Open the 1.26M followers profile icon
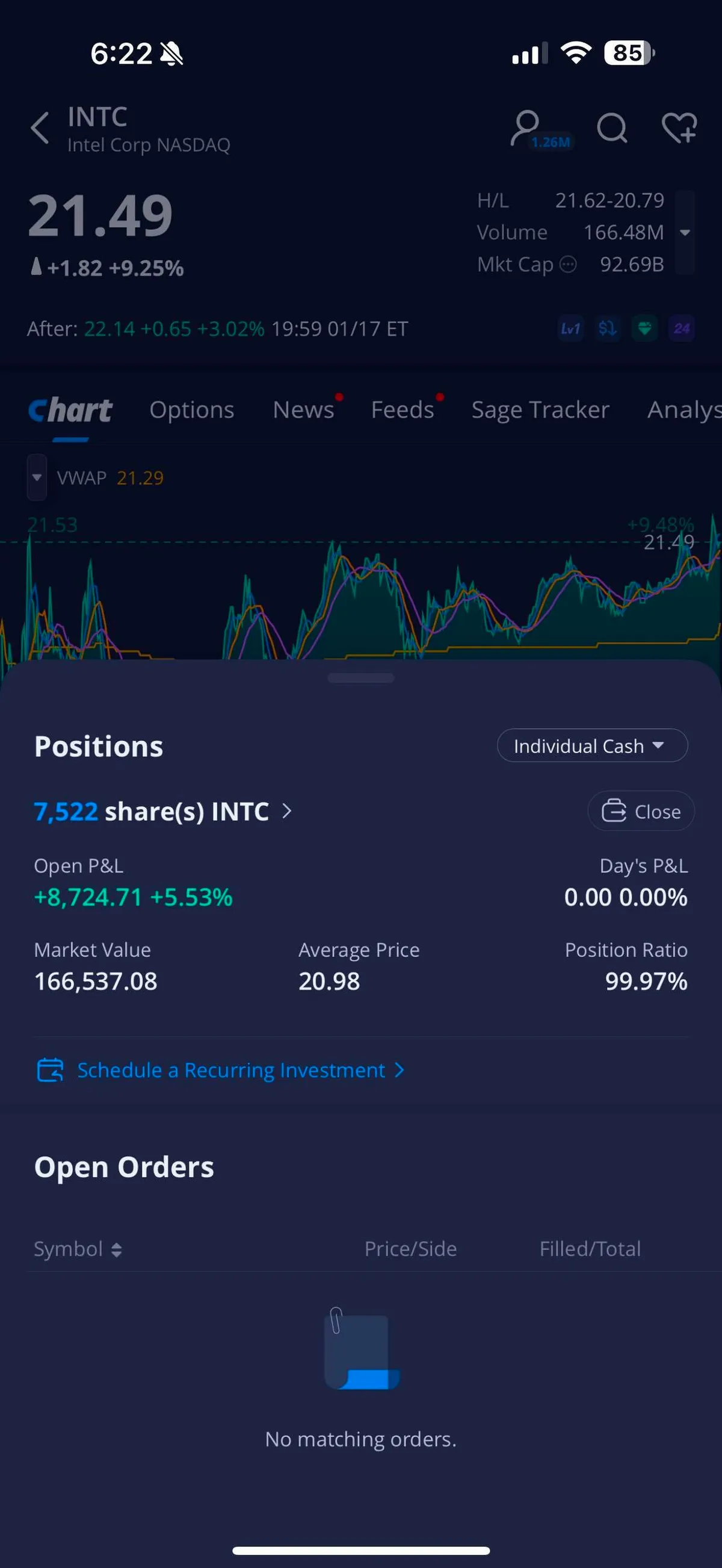 pos(526,129)
